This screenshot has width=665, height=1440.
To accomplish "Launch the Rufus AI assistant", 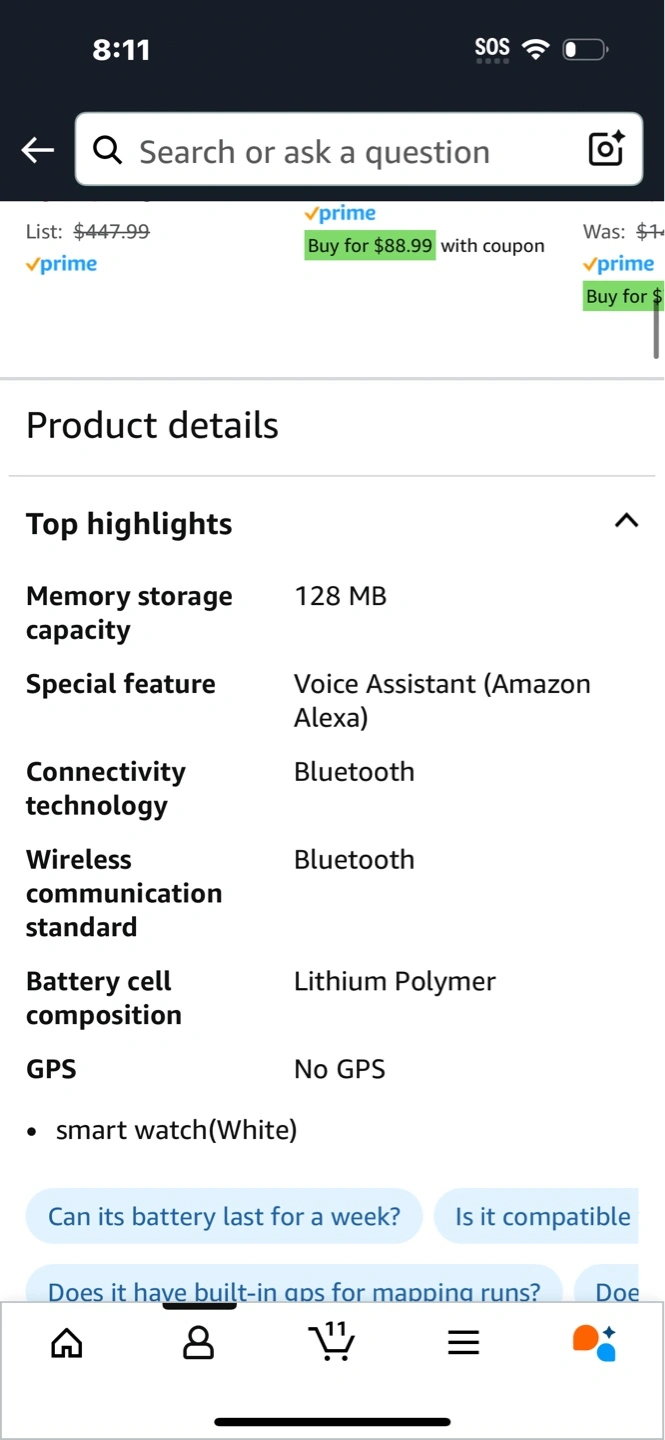I will 594,1342.
